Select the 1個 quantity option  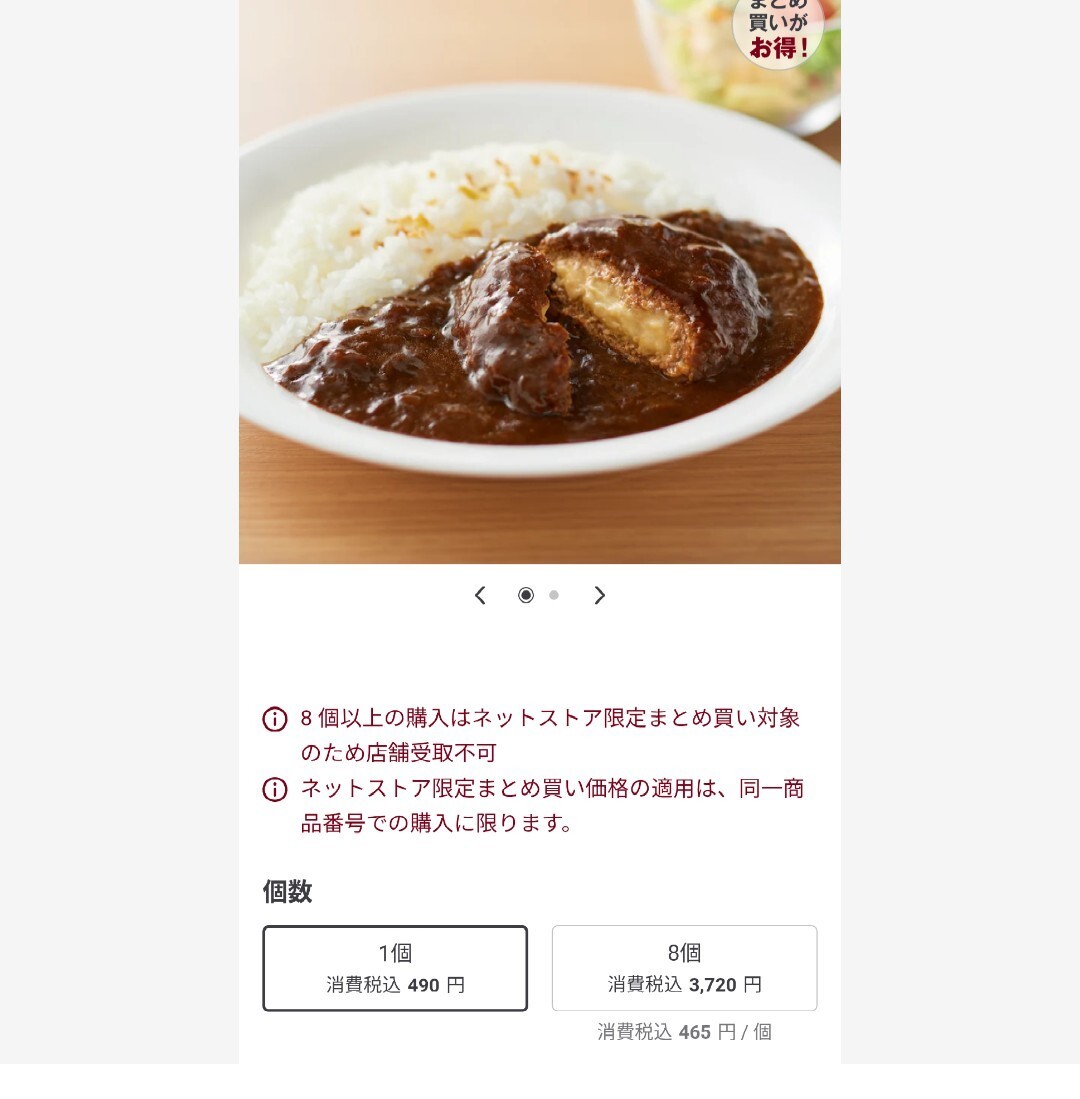tap(395, 968)
